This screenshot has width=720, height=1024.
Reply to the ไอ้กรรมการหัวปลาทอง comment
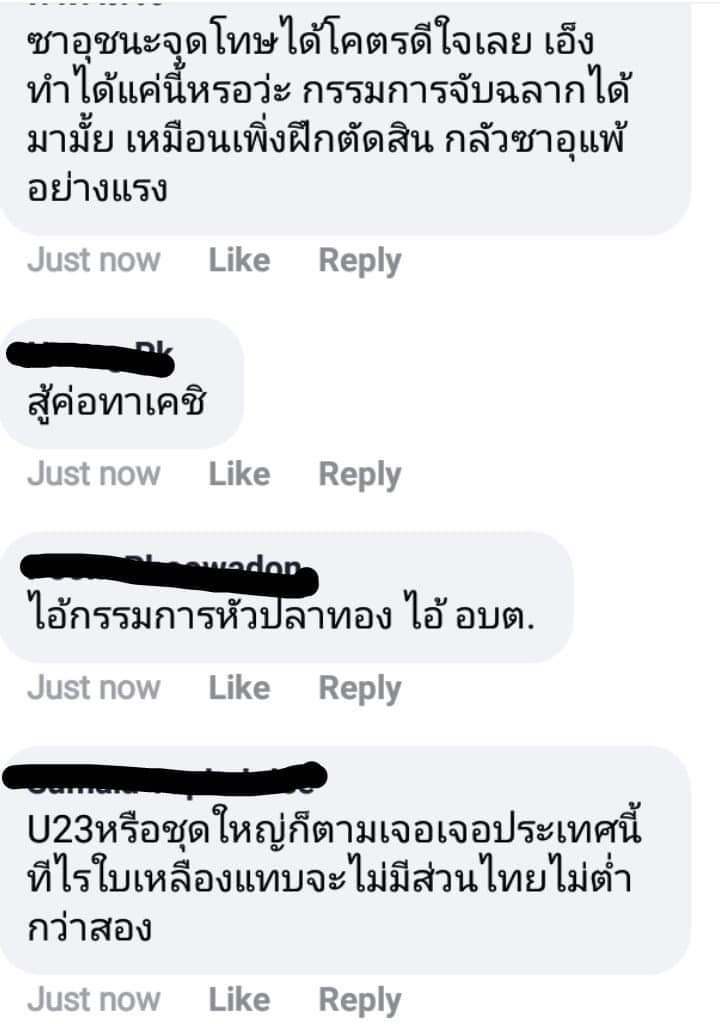click(359, 688)
